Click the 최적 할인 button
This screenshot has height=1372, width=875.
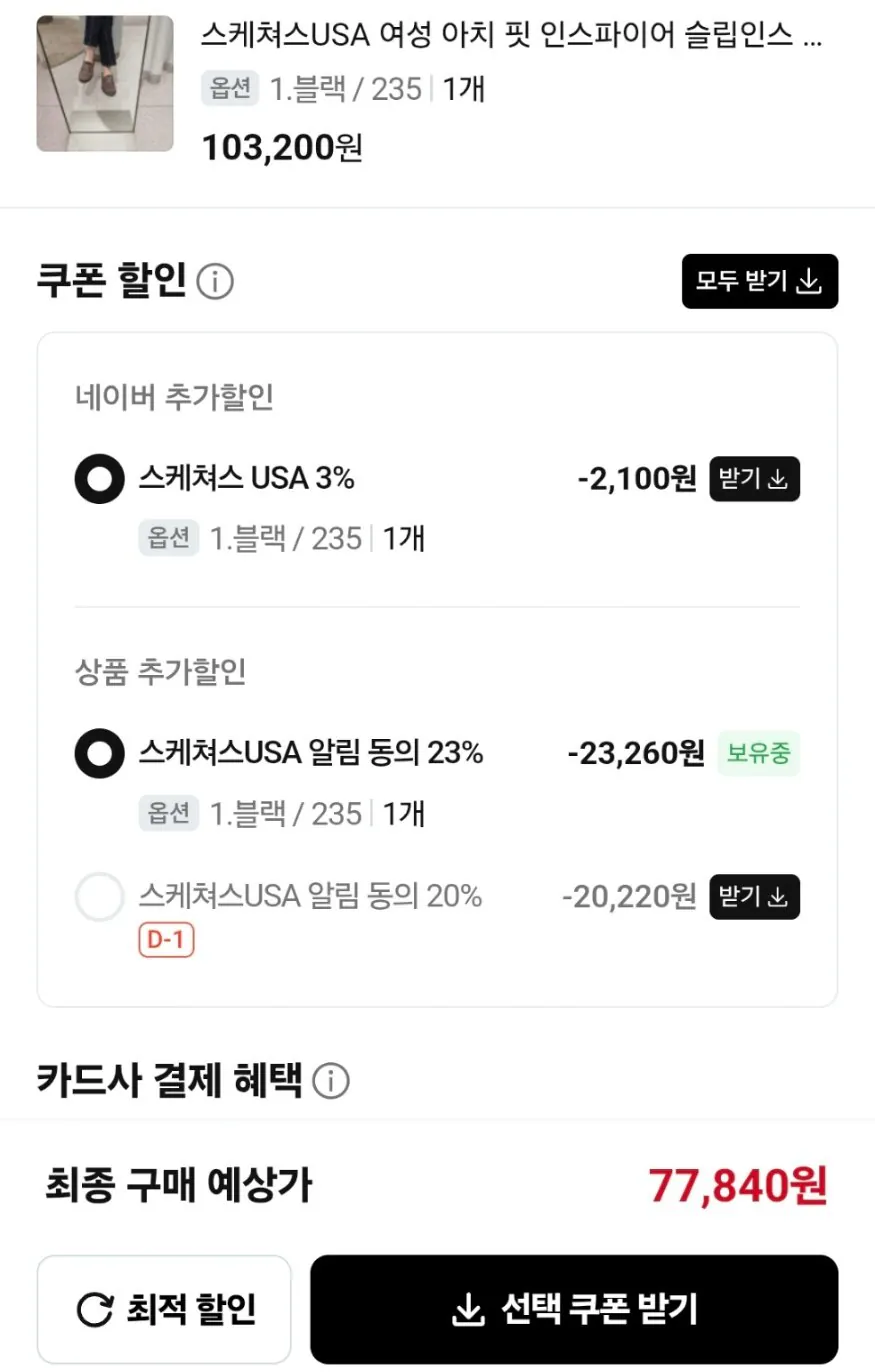[x=164, y=1308]
